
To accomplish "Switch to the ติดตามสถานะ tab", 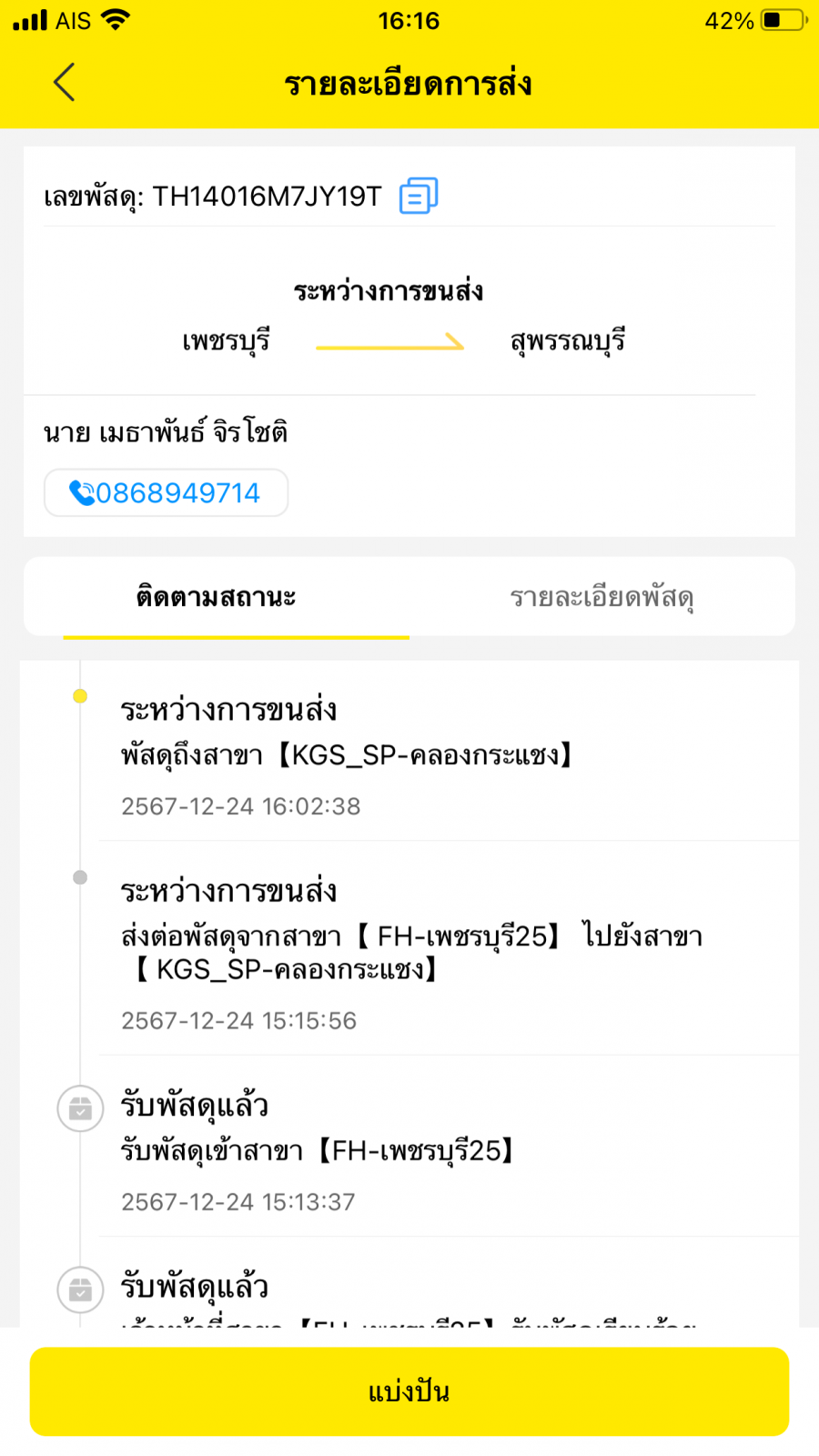I will tap(217, 598).
